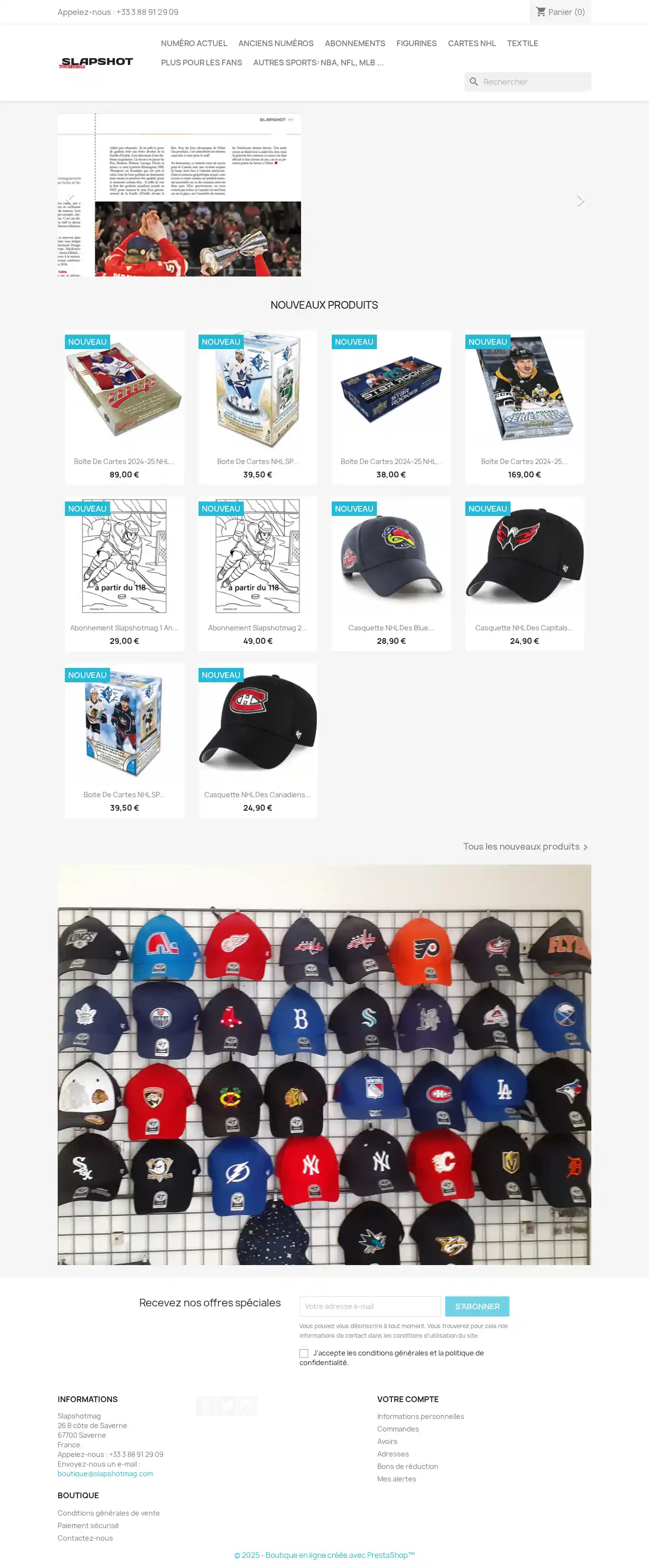Show the previous carousel slide
This screenshot has width=649, height=1568.
click(70, 201)
